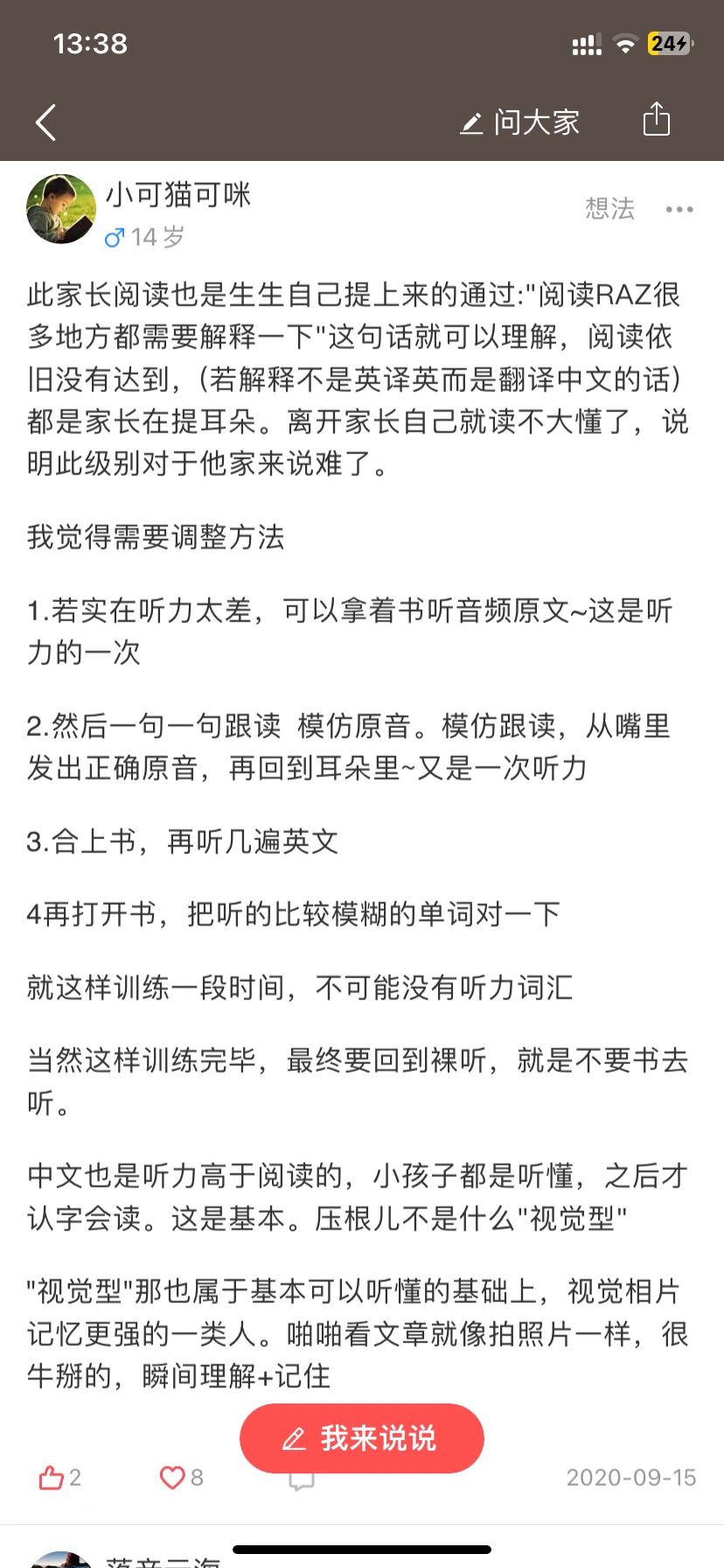724x1568 pixels.
Task: Tap the 我来说说 button
Action: tap(362, 1438)
